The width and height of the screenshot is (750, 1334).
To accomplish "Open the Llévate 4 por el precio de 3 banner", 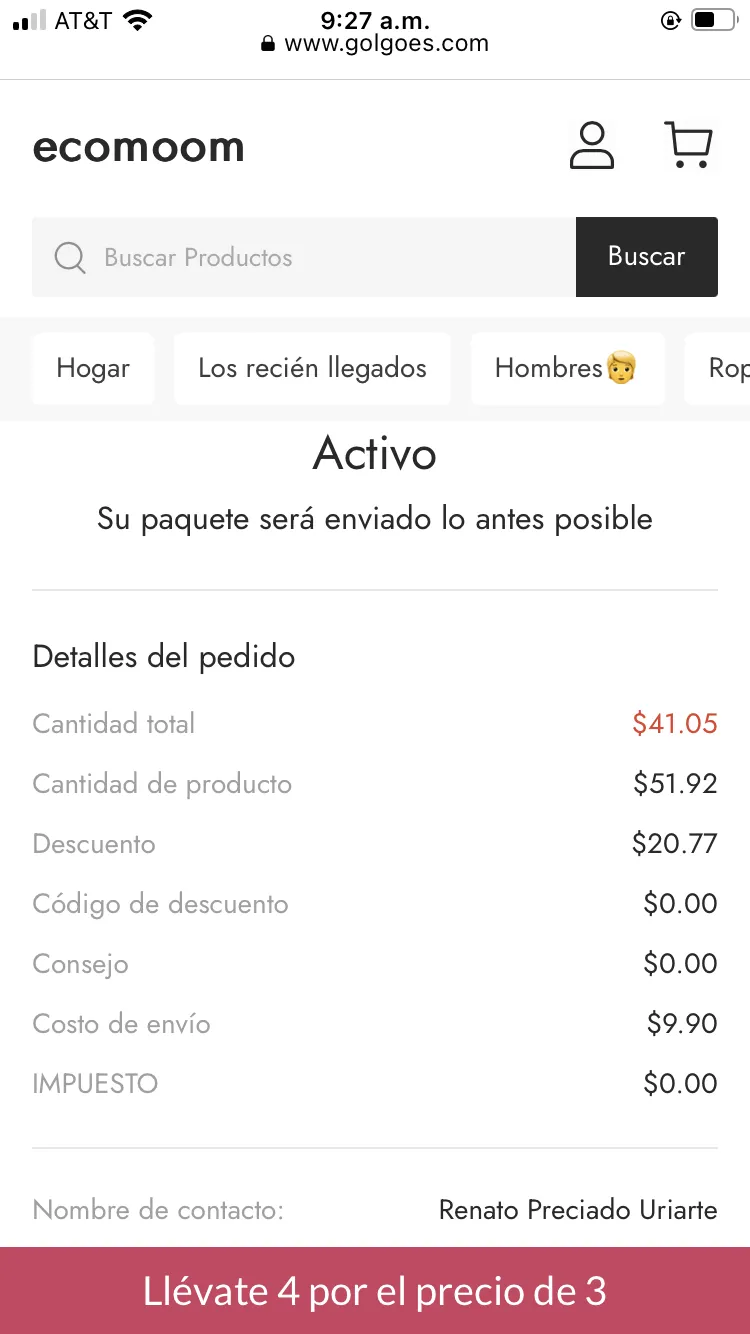I will tap(375, 1290).
